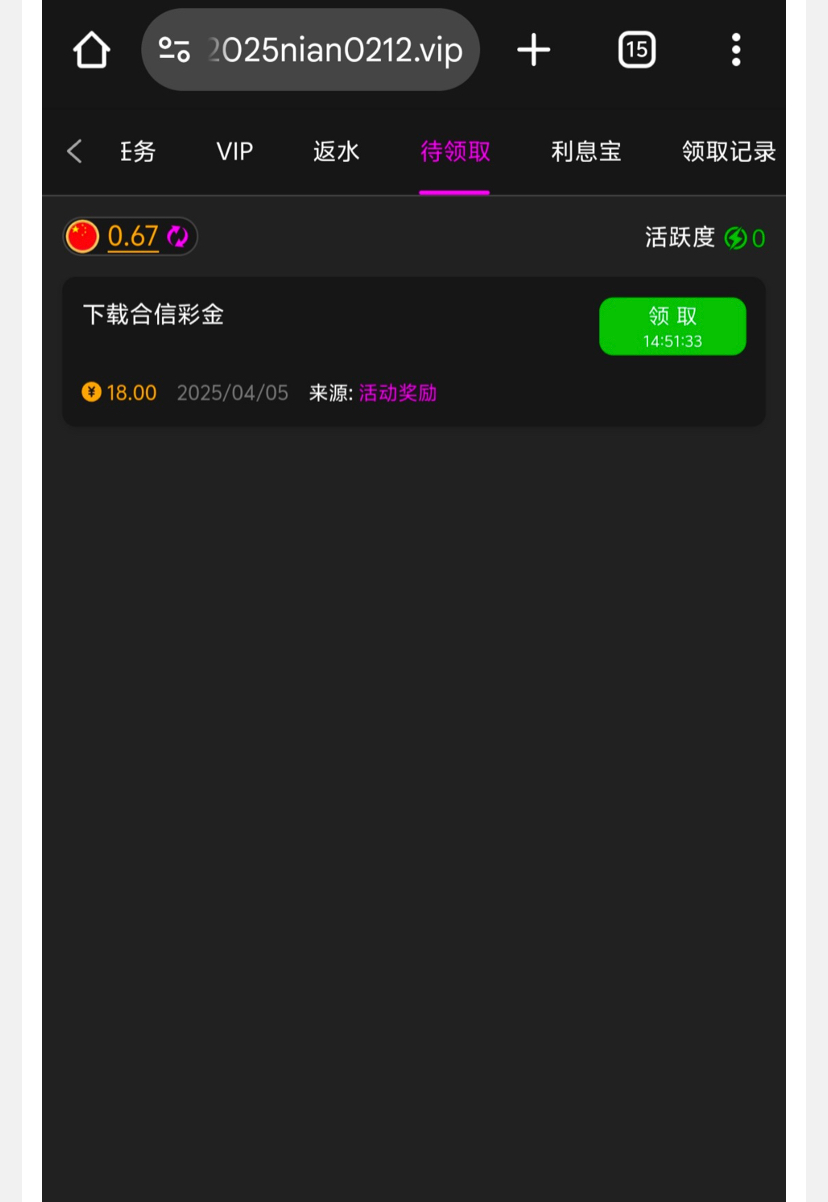Refresh the 0.67 balance
This screenshot has width=828, height=1202.
click(x=178, y=237)
